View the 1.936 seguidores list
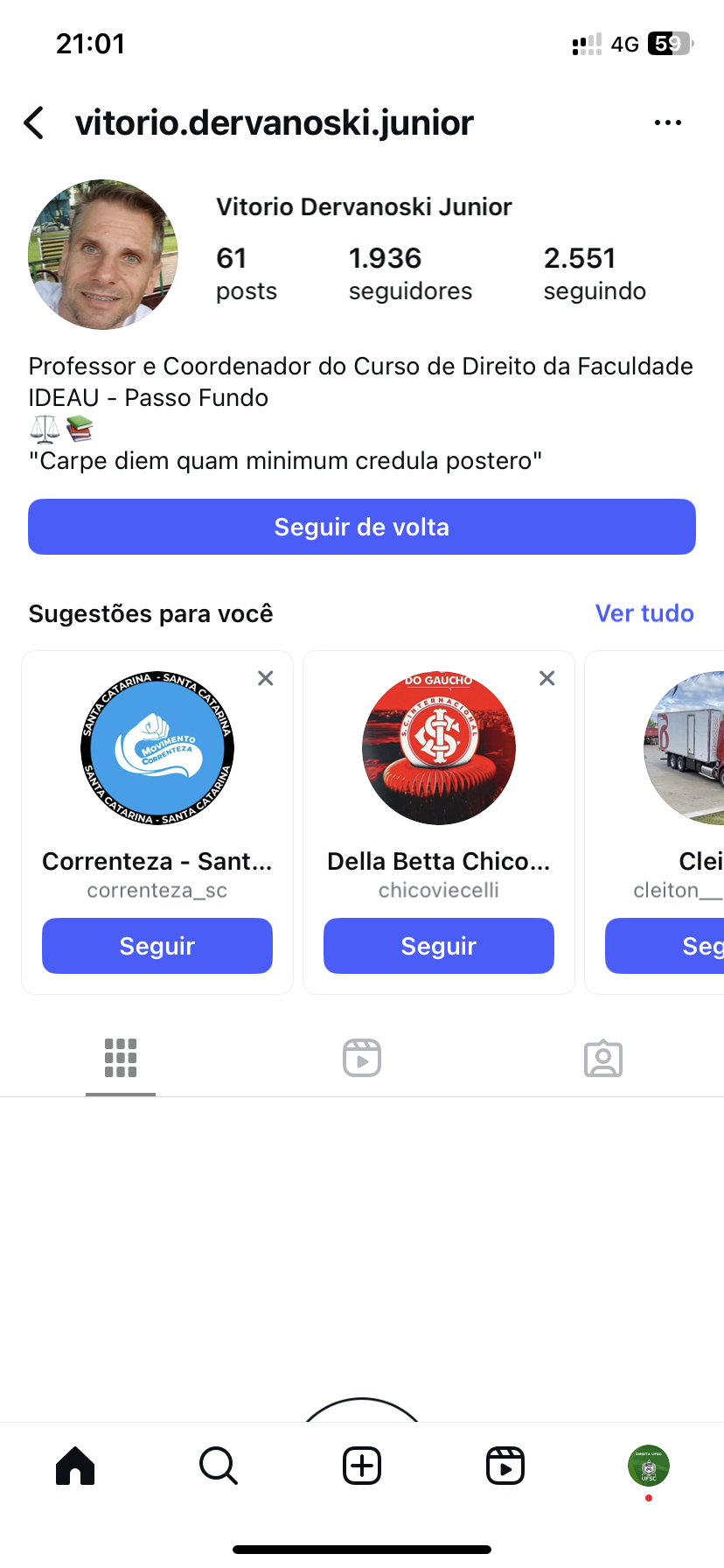The height and width of the screenshot is (1568, 724). coord(410,274)
